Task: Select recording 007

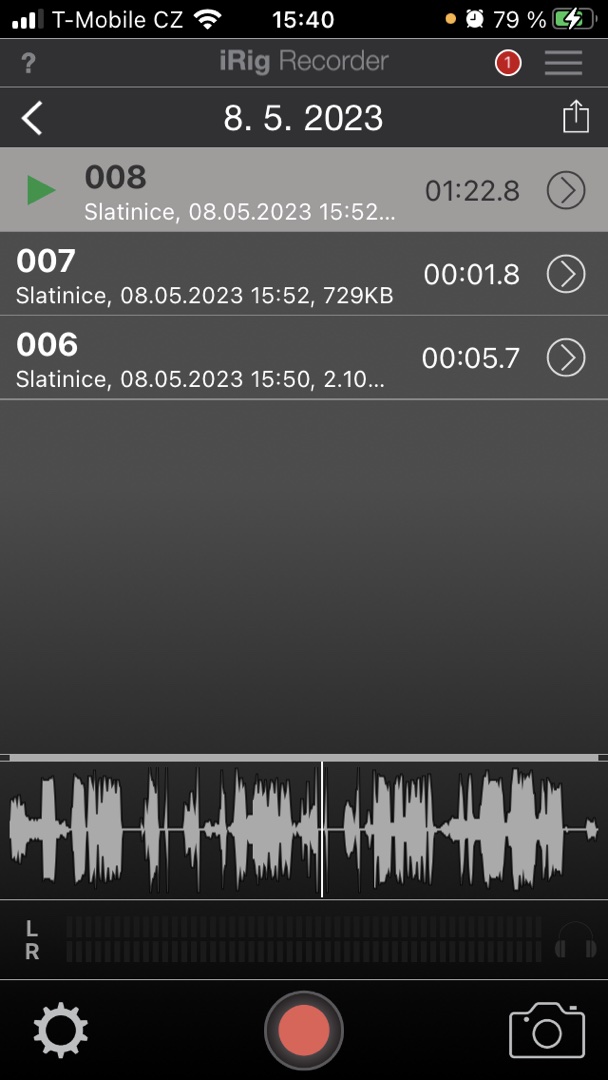Action: [220, 274]
